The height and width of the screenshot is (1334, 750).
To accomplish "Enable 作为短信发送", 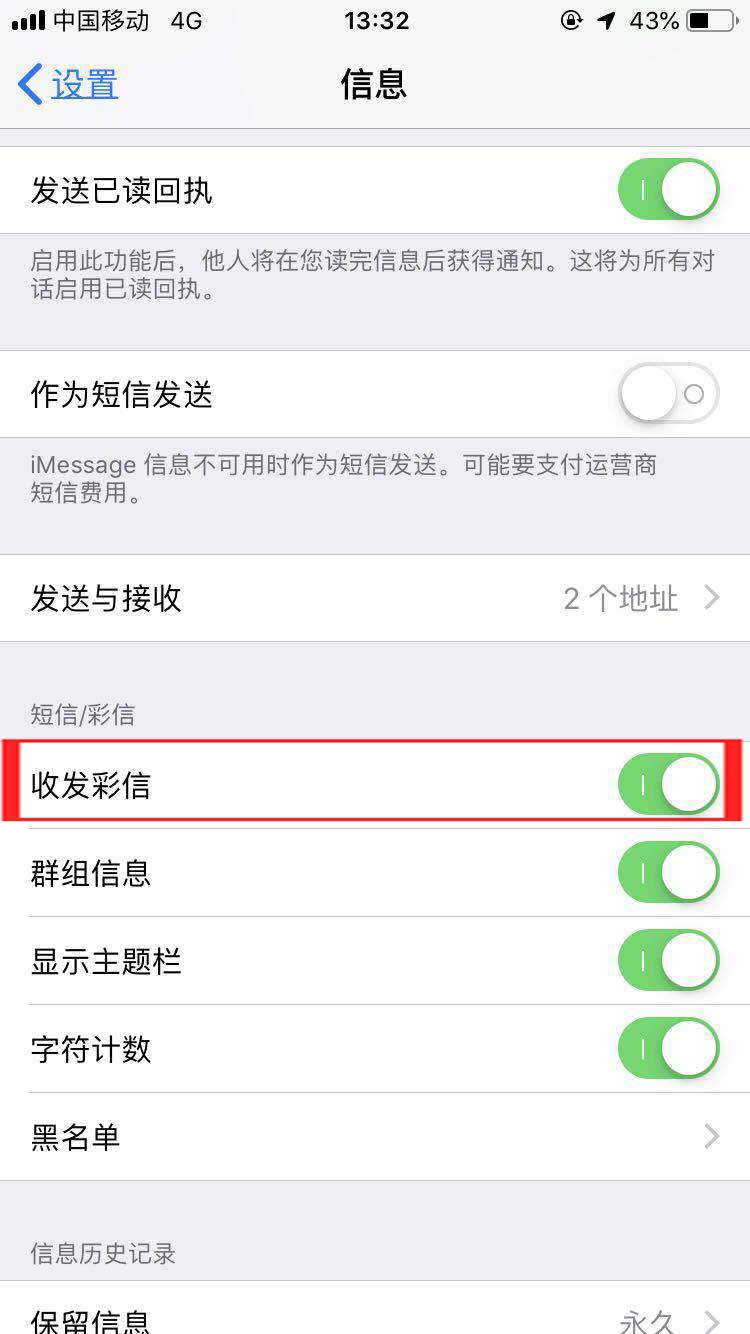I will (x=668, y=395).
